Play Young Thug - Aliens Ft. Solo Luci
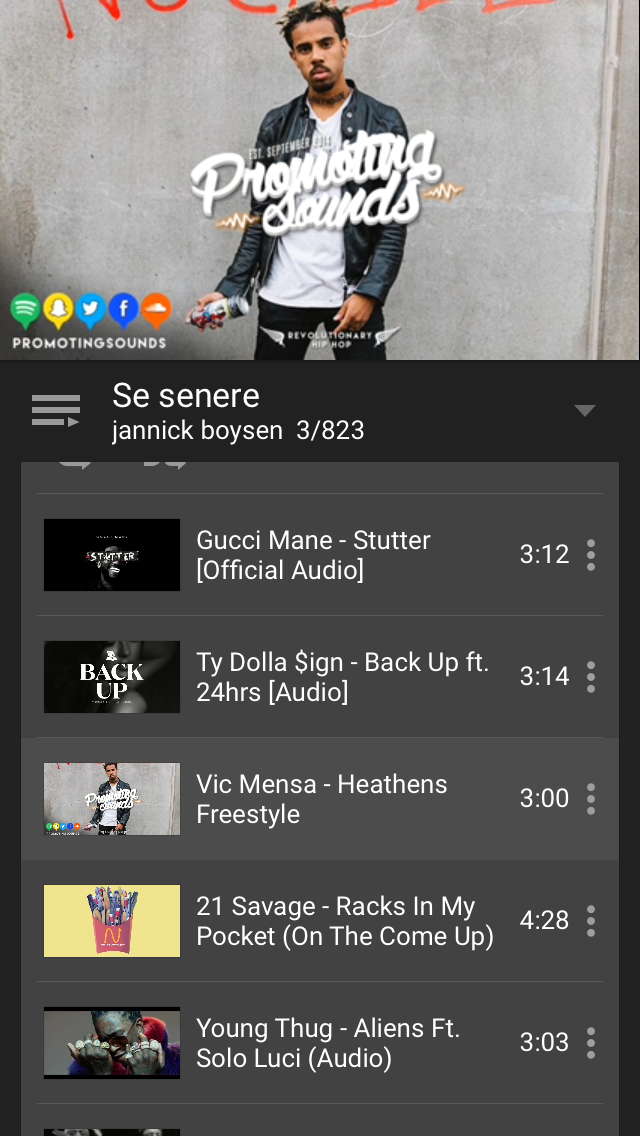Image resolution: width=640 pixels, height=1136 pixels. click(x=313, y=1043)
